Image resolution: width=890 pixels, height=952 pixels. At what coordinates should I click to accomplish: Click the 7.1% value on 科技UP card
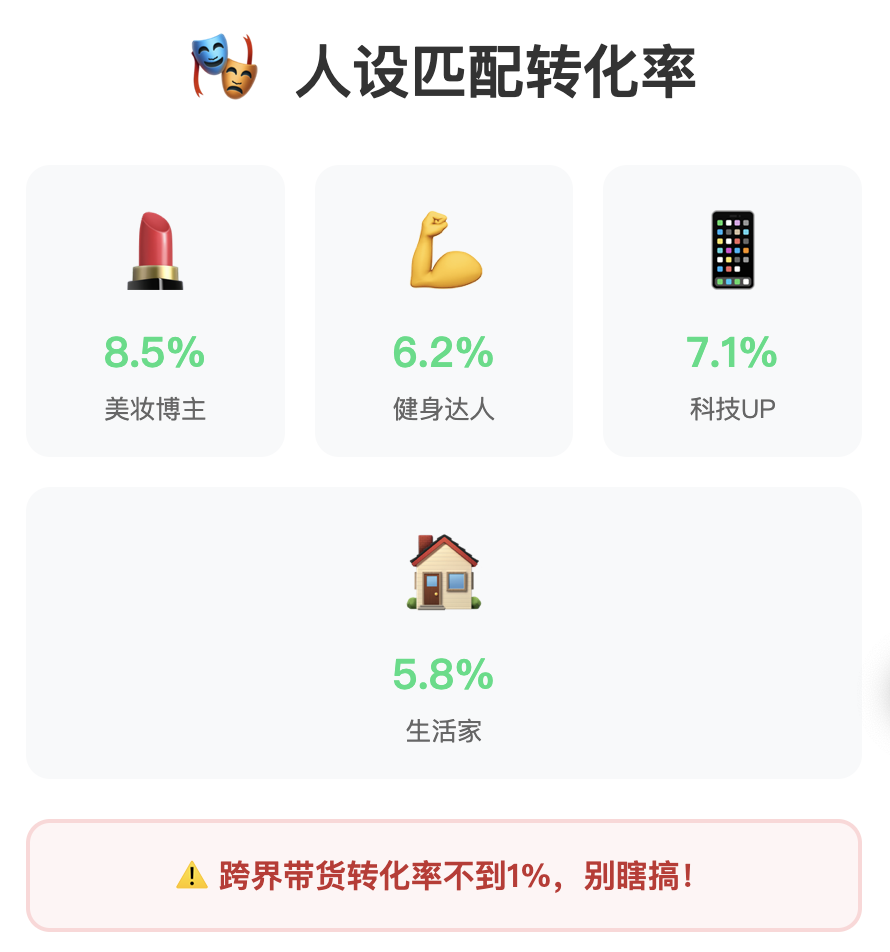(731, 352)
